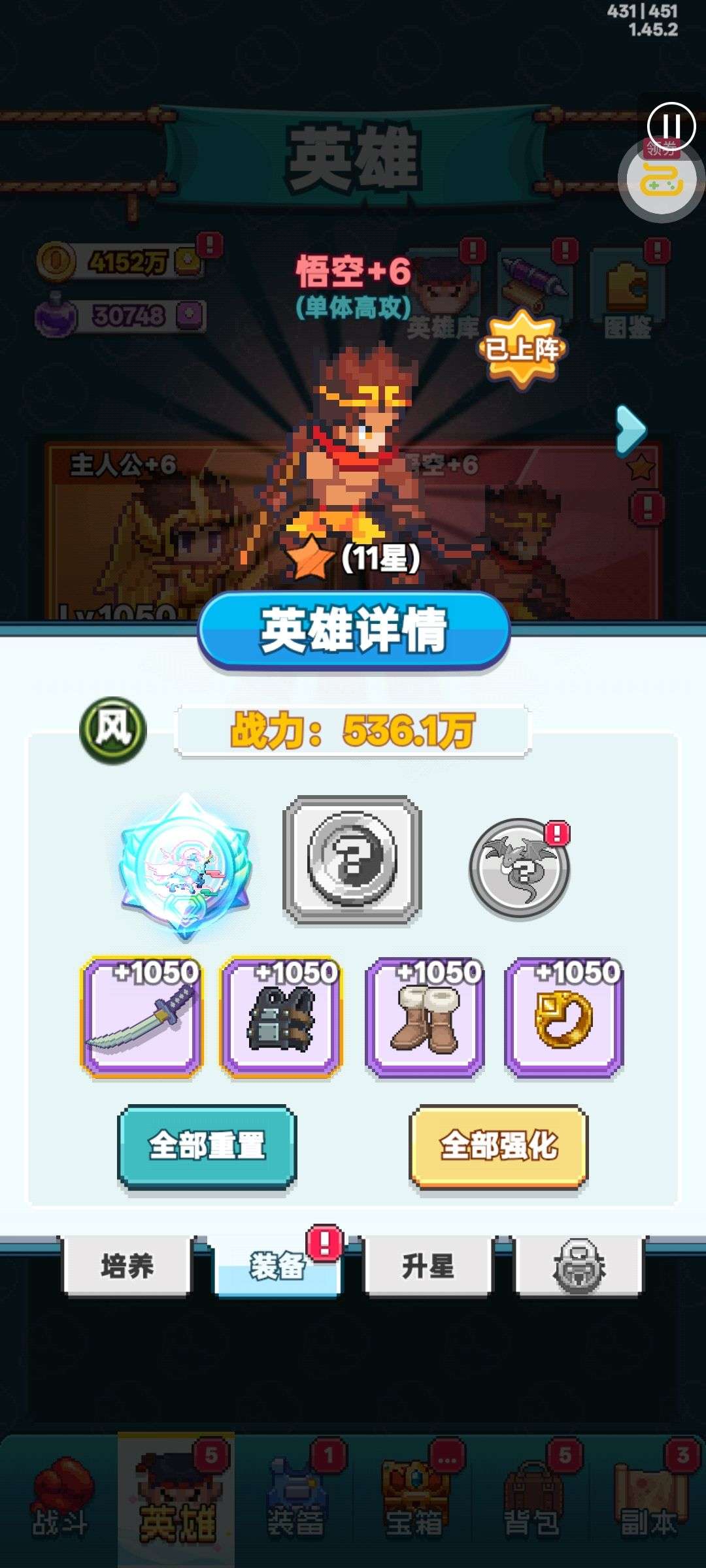Open the empty dragon slot with alert
Image resolution: width=706 pixels, height=1568 pixels.
(x=520, y=868)
